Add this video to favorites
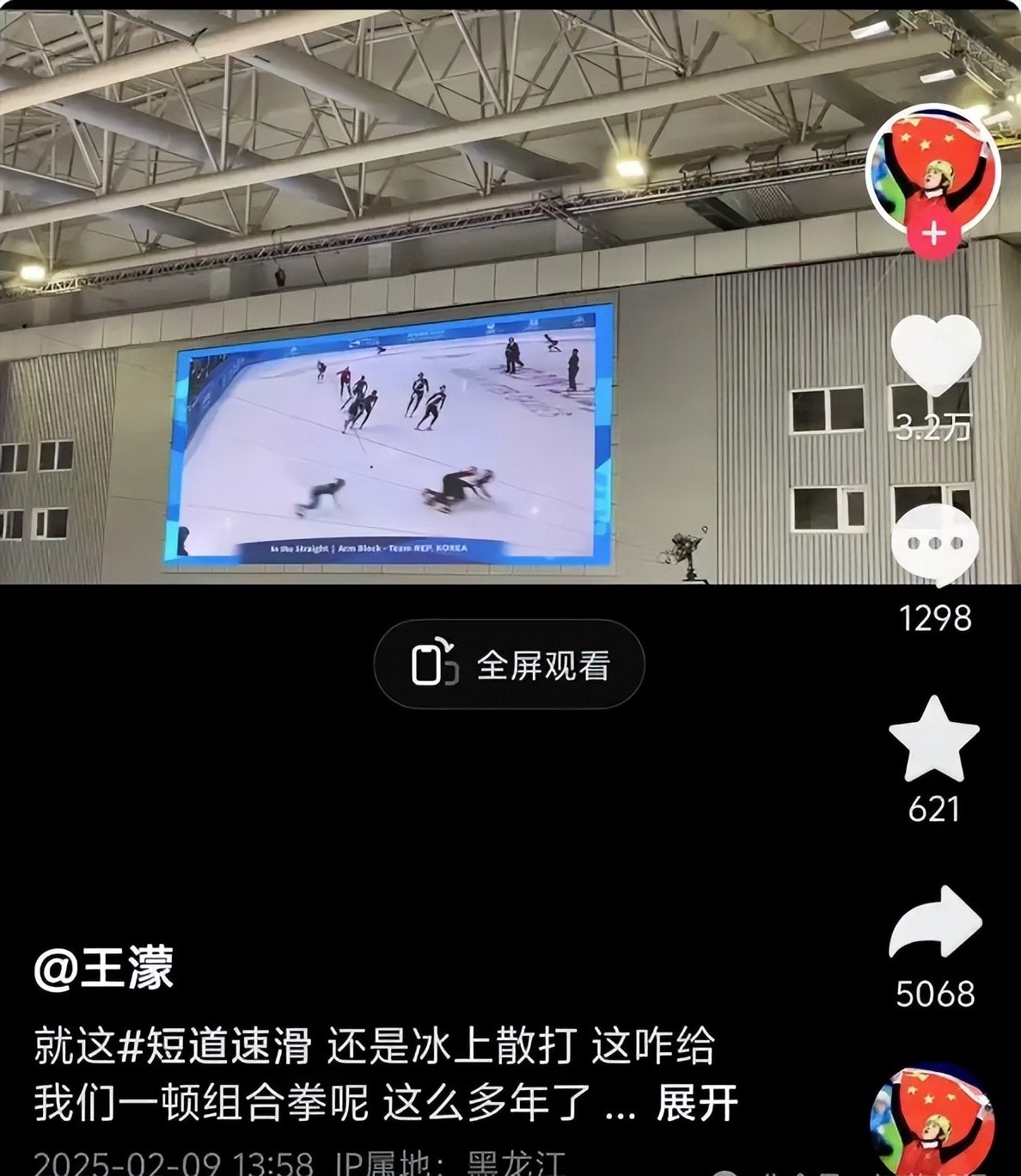 [934, 739]
